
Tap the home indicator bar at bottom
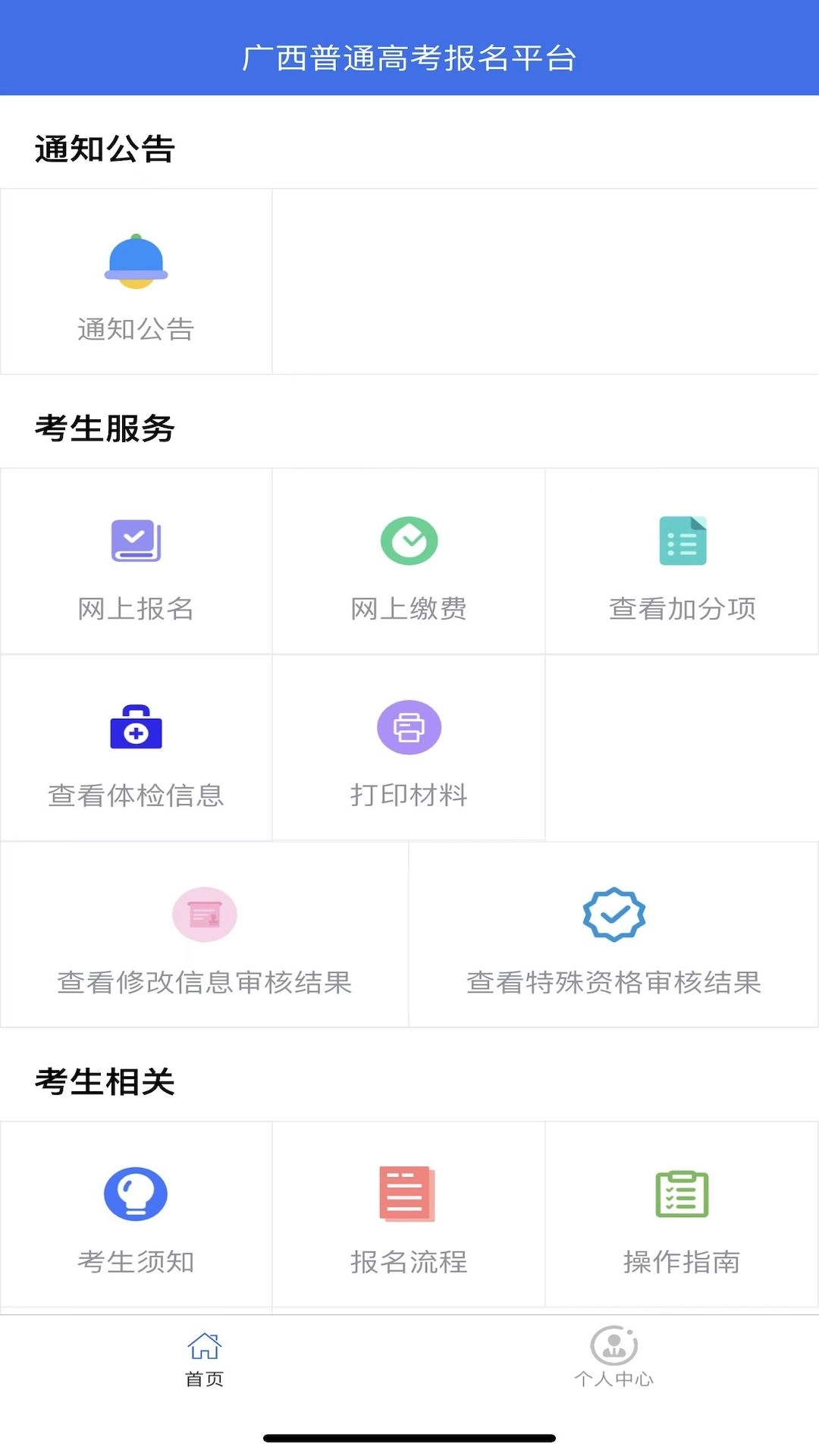(409, 1437)
